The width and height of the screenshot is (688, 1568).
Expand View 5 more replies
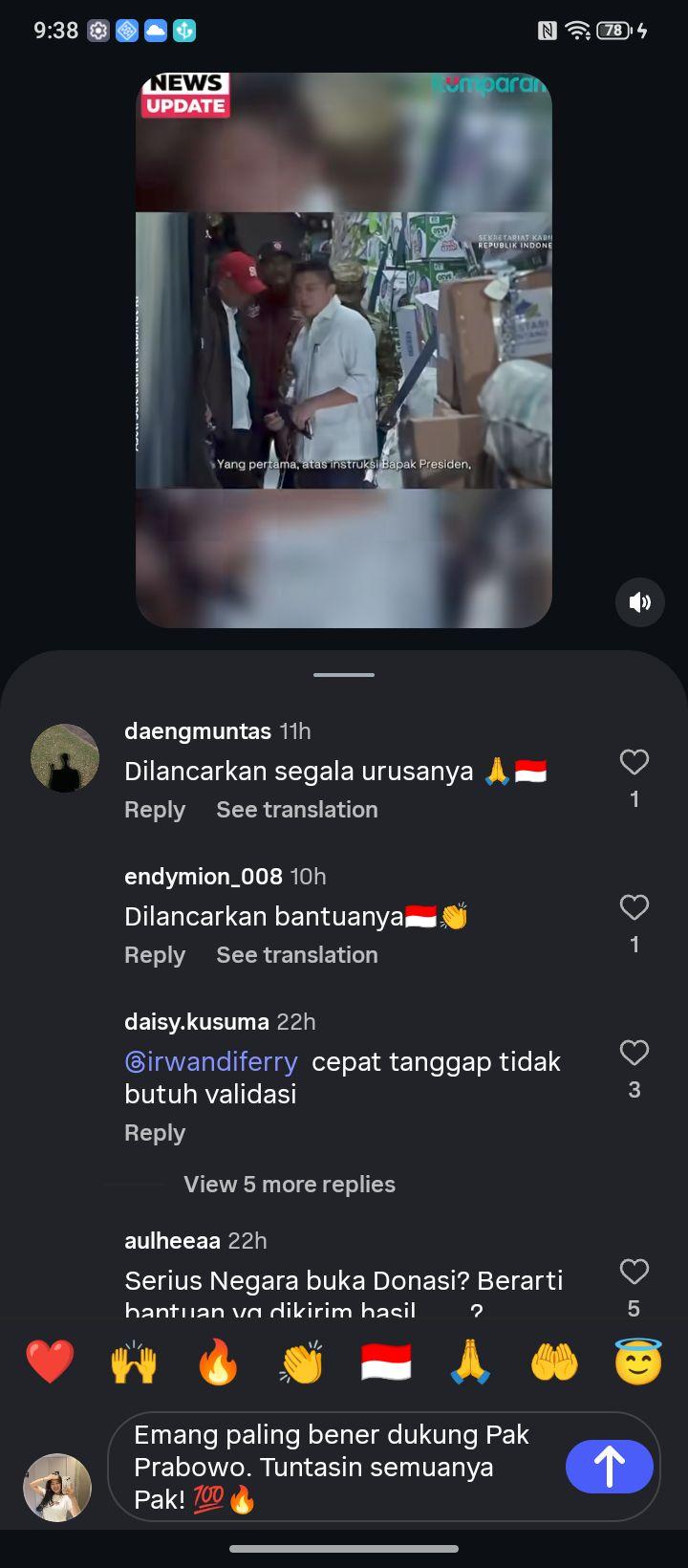290,1185
